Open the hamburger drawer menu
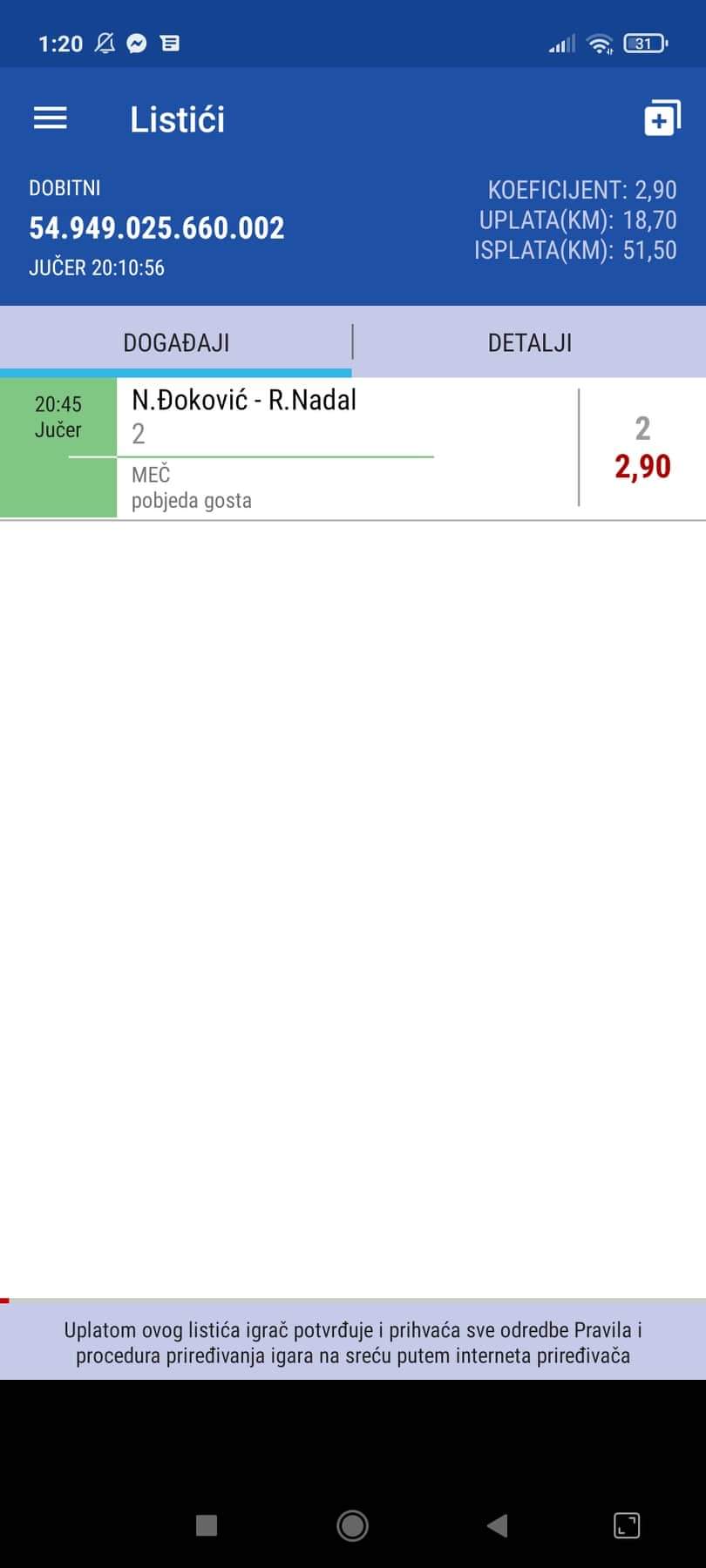This screenshot has height=1568, width=706. point(51,118)
